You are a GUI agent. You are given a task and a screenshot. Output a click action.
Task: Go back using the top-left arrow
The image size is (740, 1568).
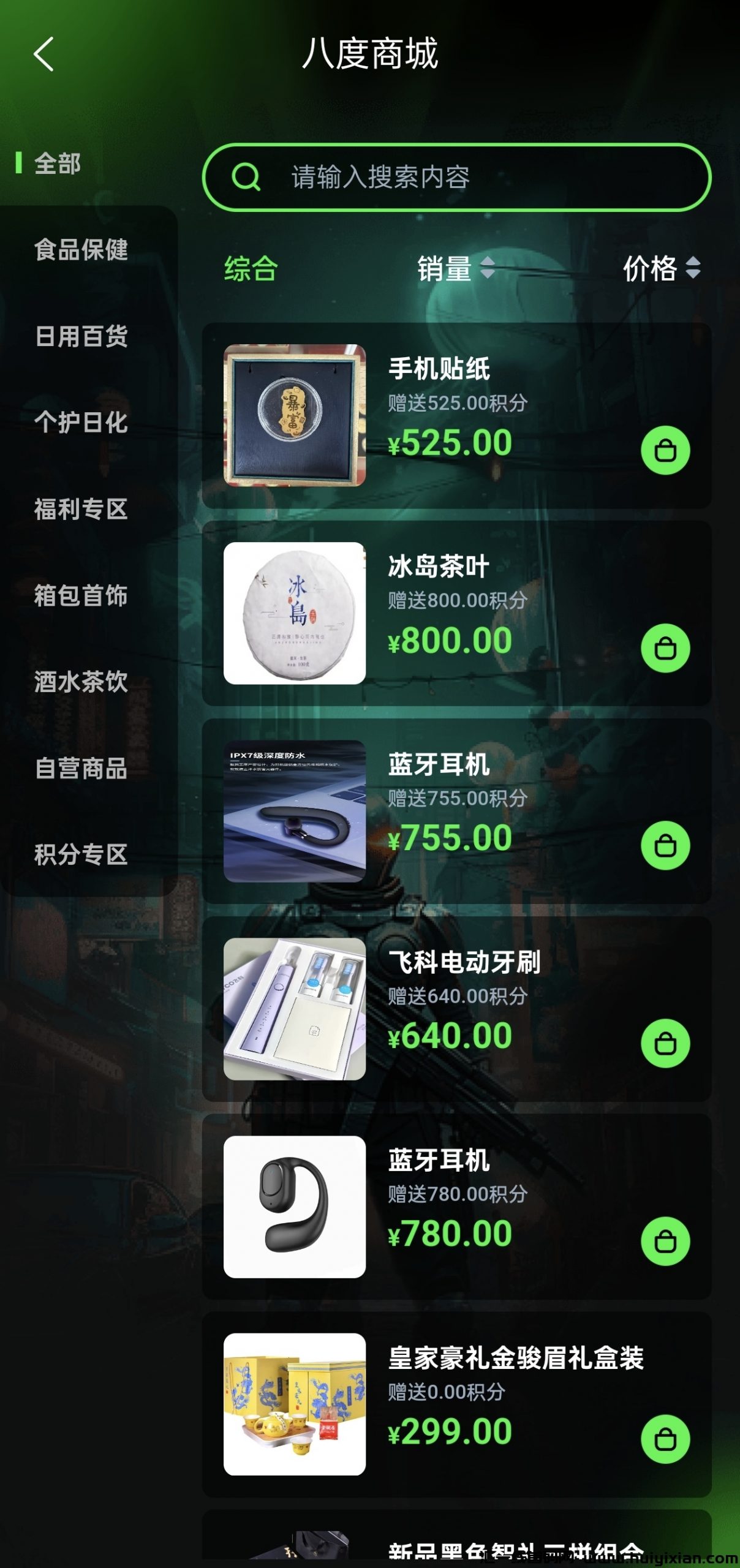(x=43, y=54)
